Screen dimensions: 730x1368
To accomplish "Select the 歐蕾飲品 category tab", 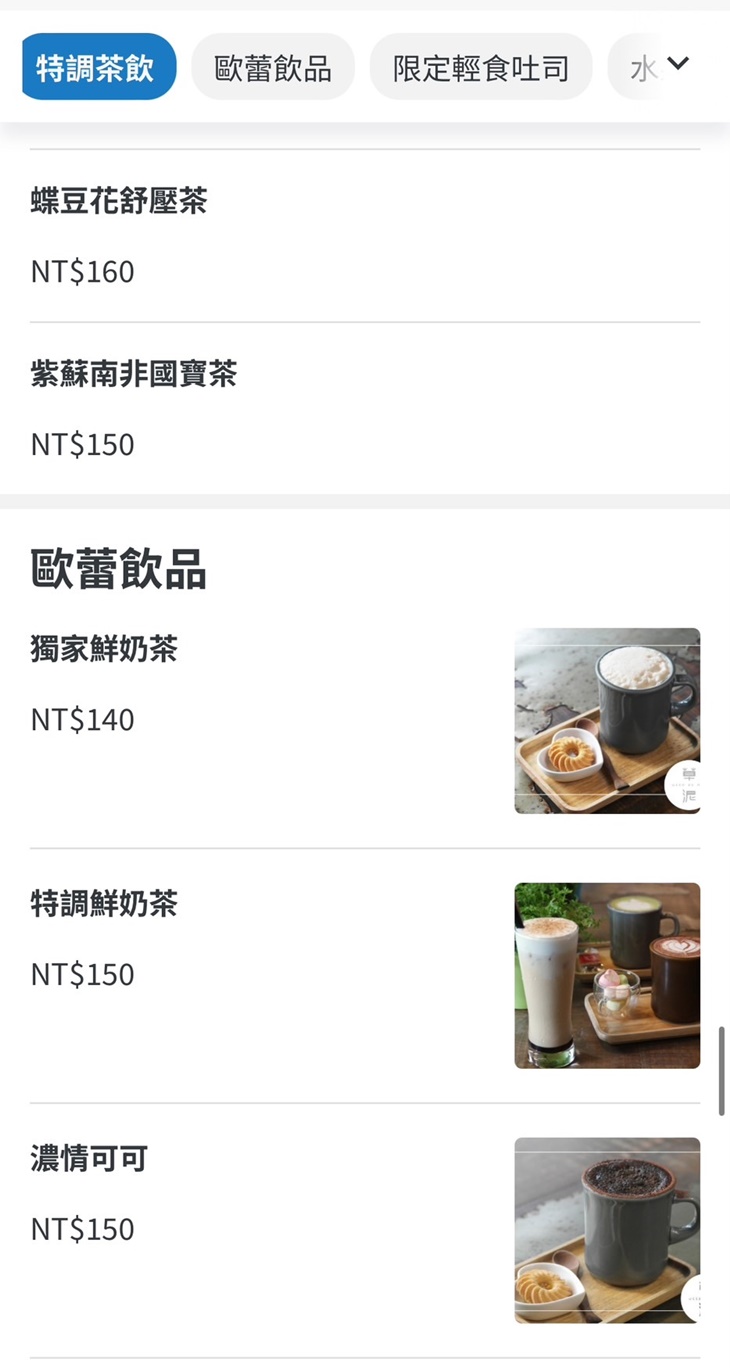I will [x=273, y=66].
